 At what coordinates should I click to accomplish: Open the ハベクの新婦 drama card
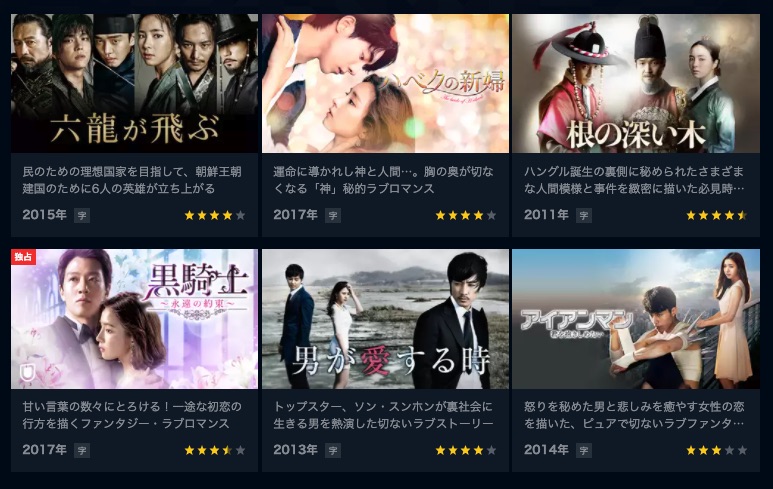385,84
